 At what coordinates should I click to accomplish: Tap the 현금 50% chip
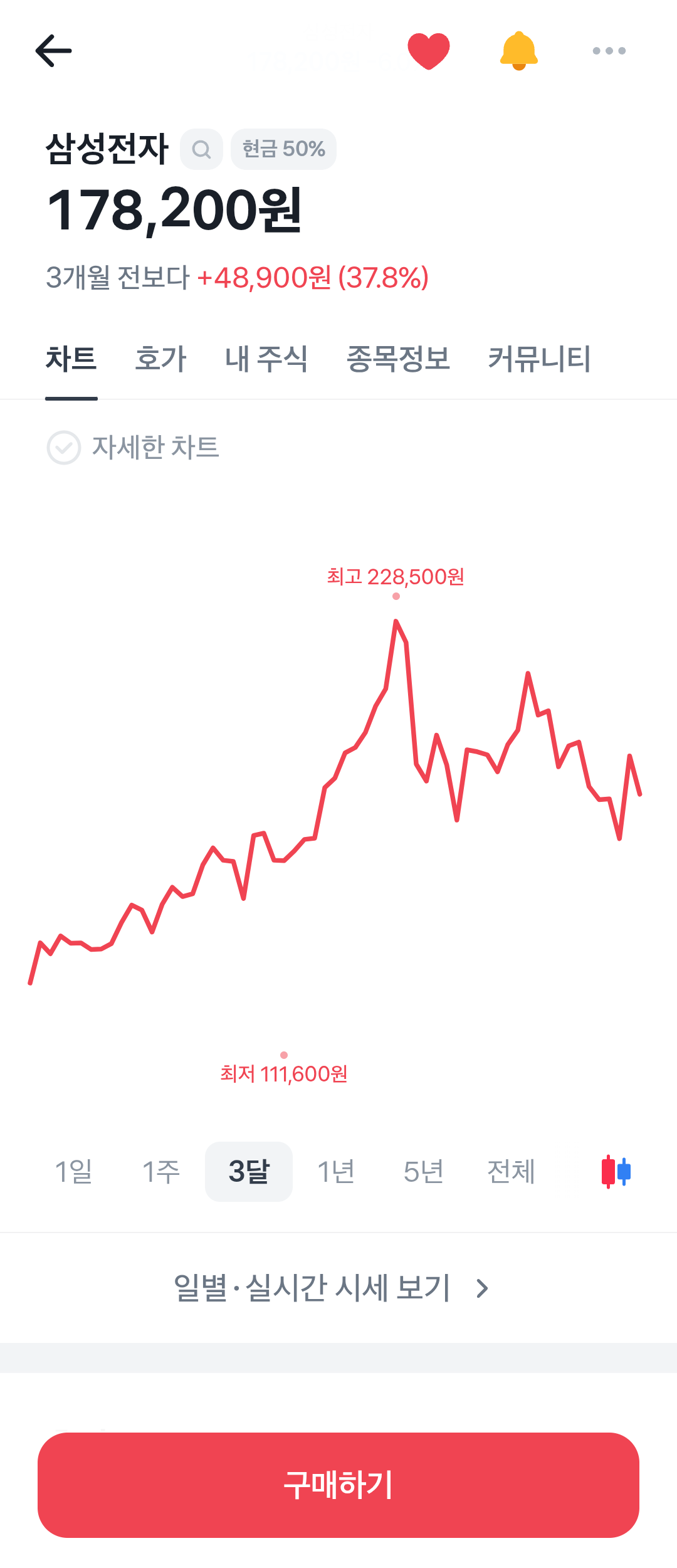283,149
